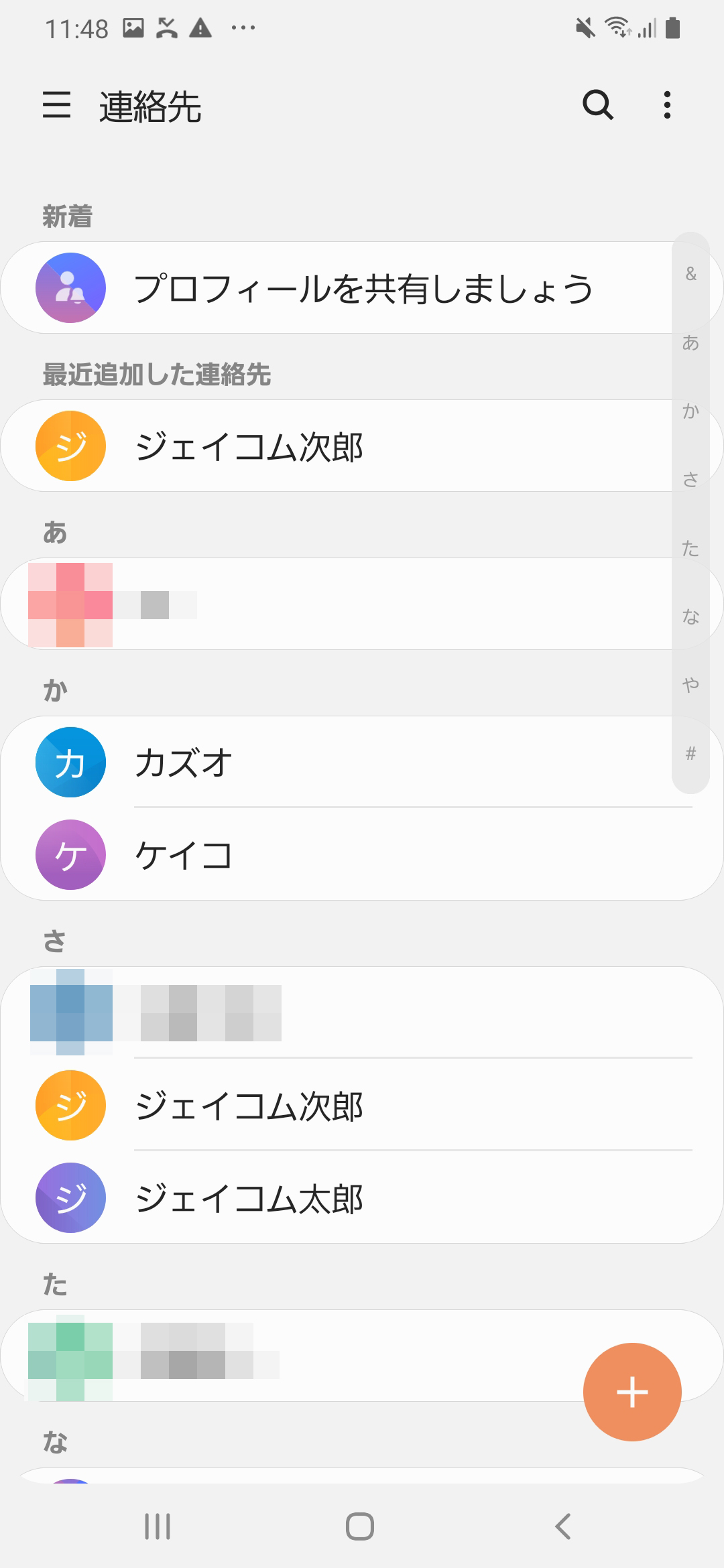Open contact ジェイコム太郎
Image resolution: width=724 pixels, height=1568 pixels.
362,1197
